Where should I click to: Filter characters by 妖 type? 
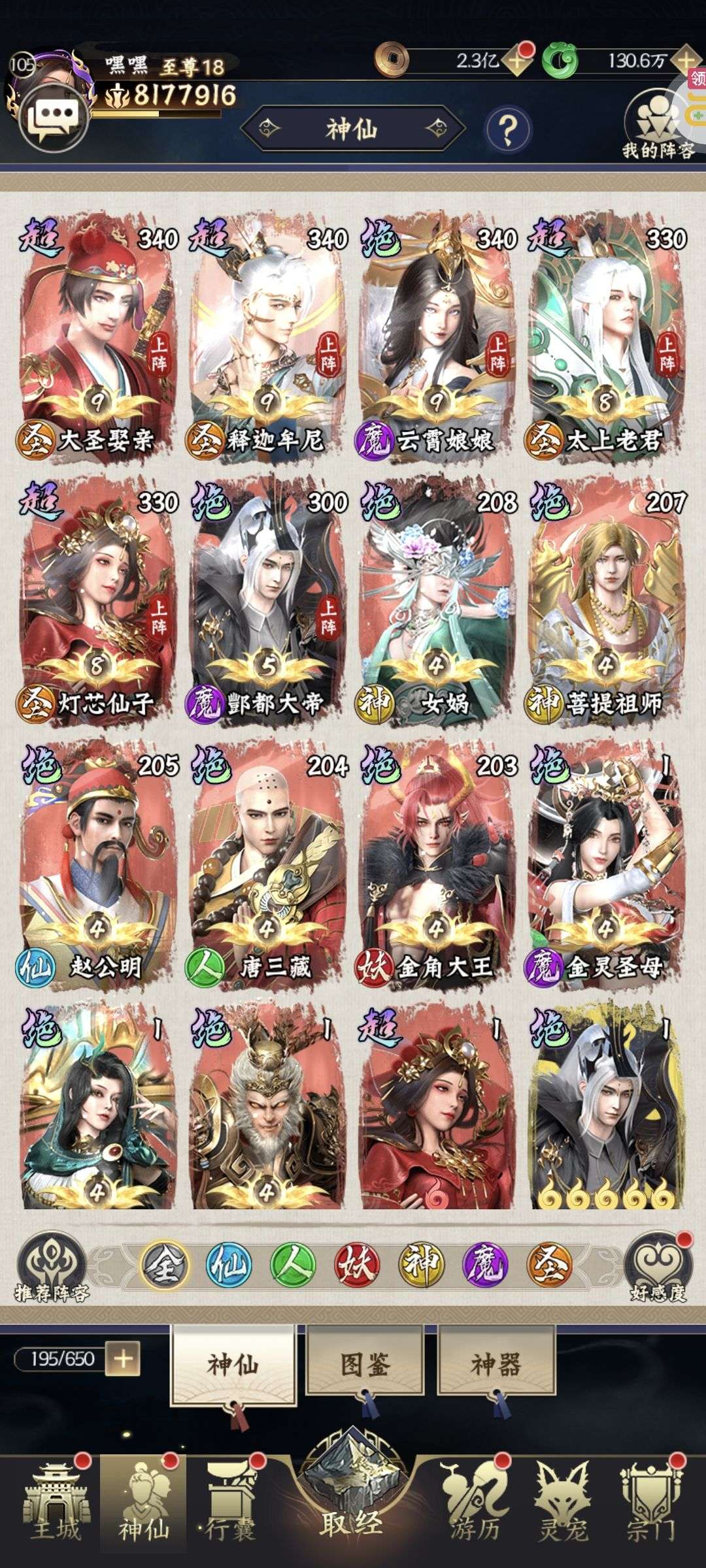tap(358, 1266)
